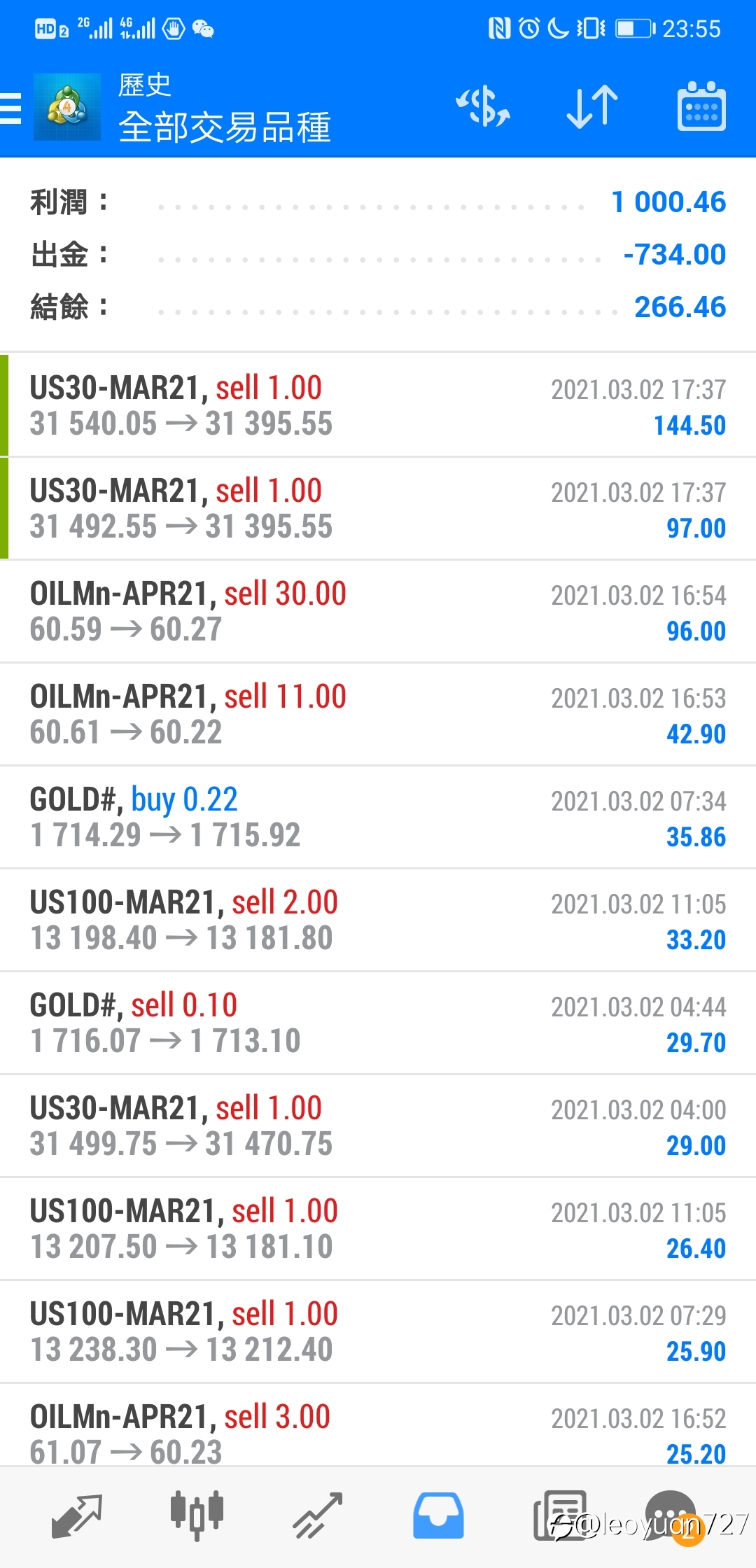Viewport: 756px width, 1568px height.
Task: Open GOLD# buy 0.22 trade
Action: [378, 817]
